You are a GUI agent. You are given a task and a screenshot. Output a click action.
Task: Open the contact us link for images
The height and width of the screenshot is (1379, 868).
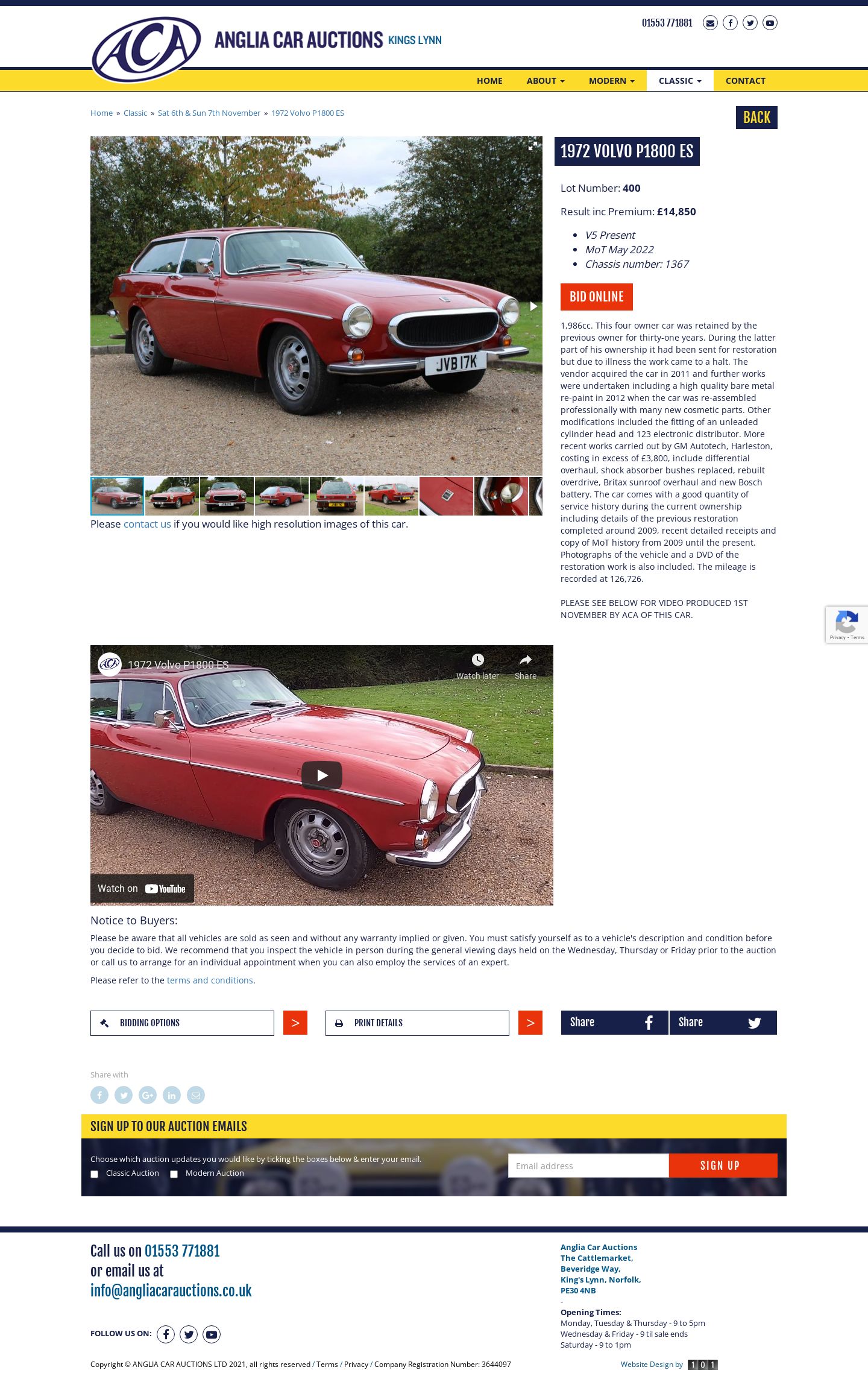(x=147, y=524)
